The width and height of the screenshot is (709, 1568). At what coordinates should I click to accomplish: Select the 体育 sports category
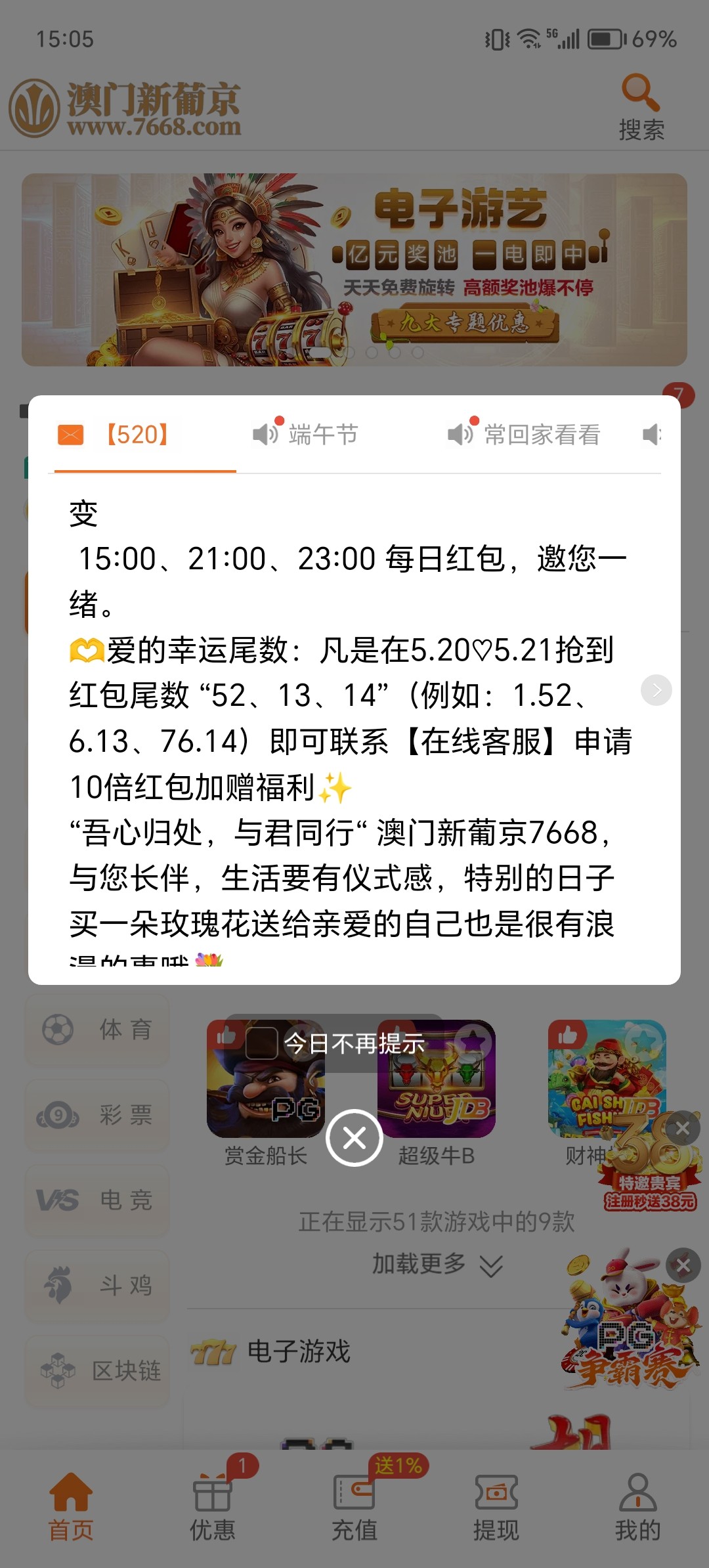click(x=97, y=1030)
